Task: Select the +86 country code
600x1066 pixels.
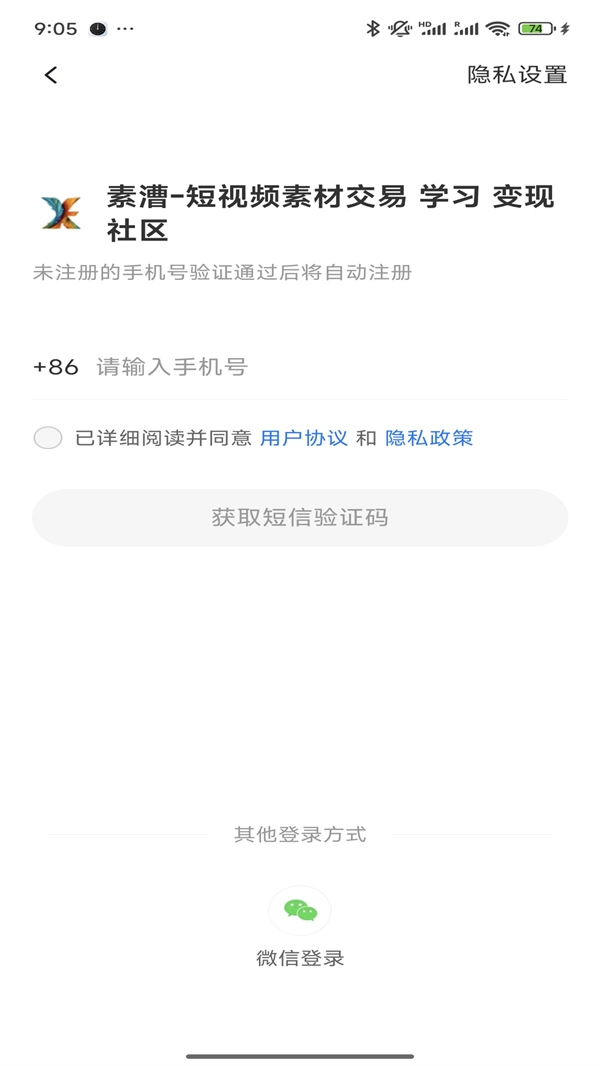Action: 56,367
